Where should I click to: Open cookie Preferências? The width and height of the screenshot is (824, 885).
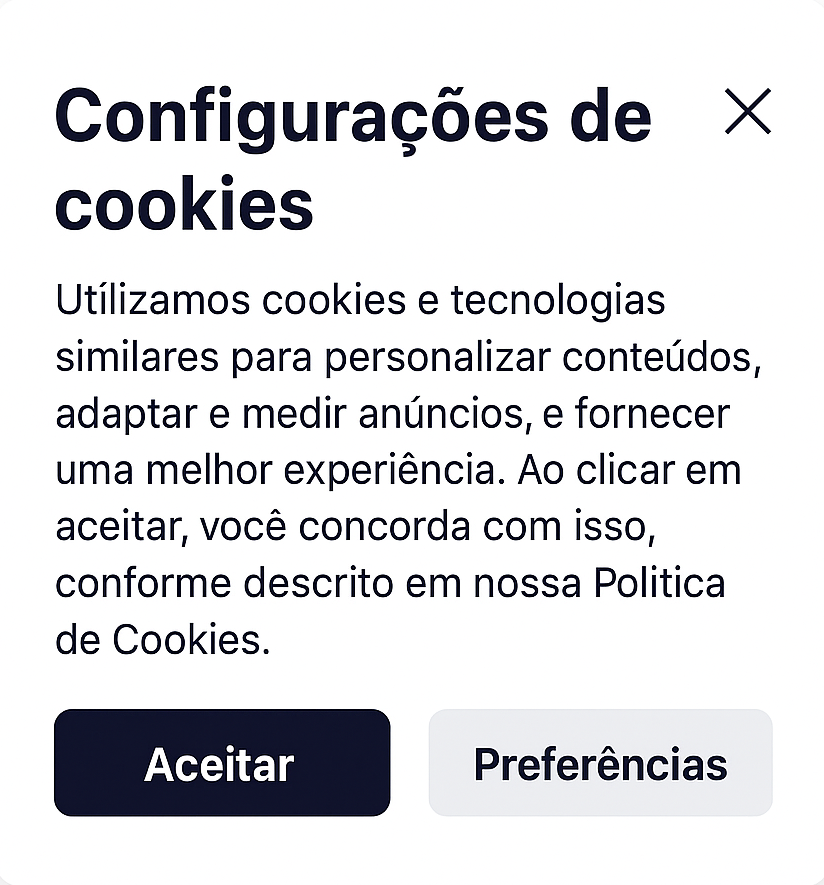coord(600,763)
